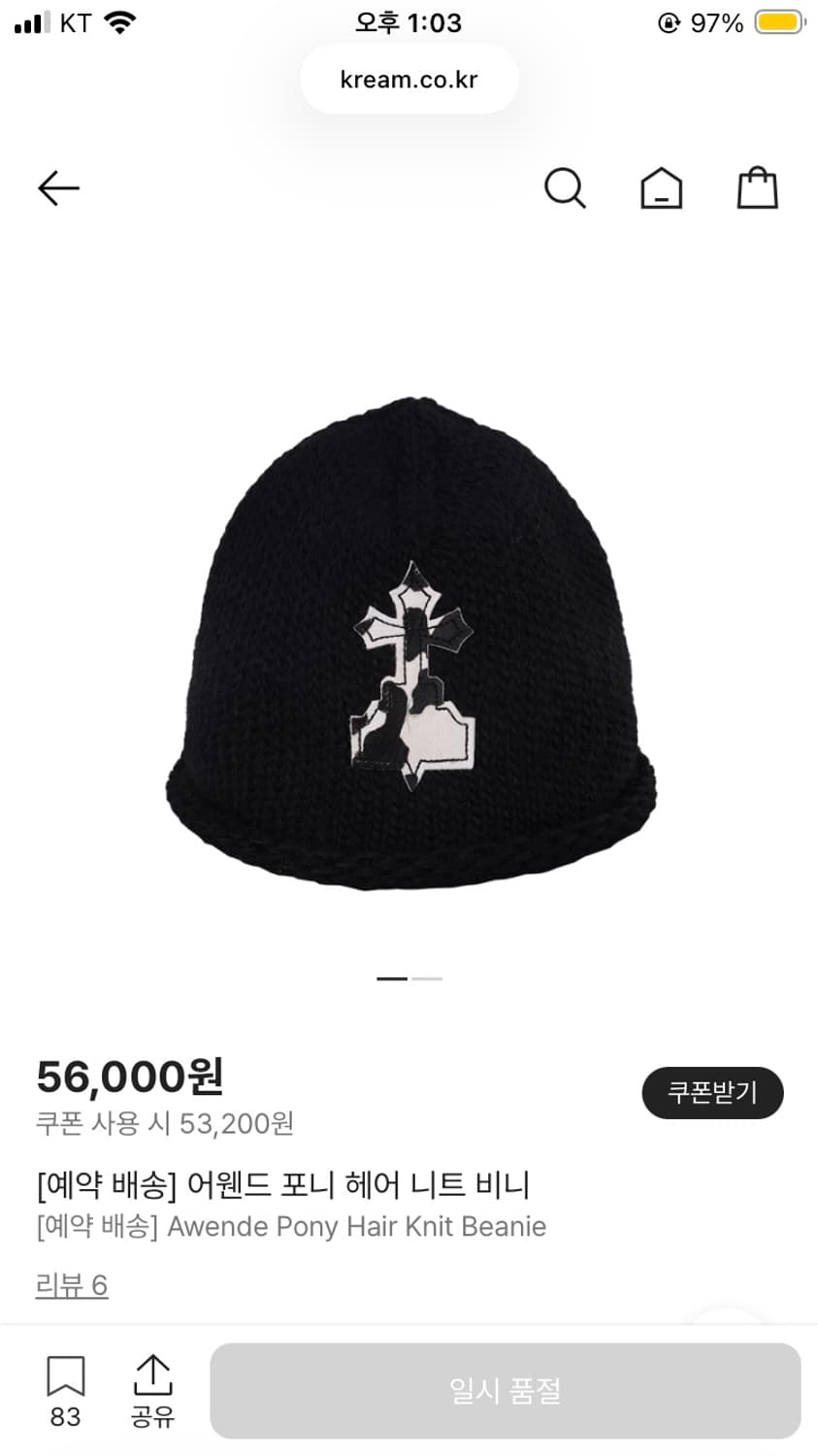818x1456 pixels.
Task: Tap the Wi-Fi icon in the status bar
Action: 120,21
